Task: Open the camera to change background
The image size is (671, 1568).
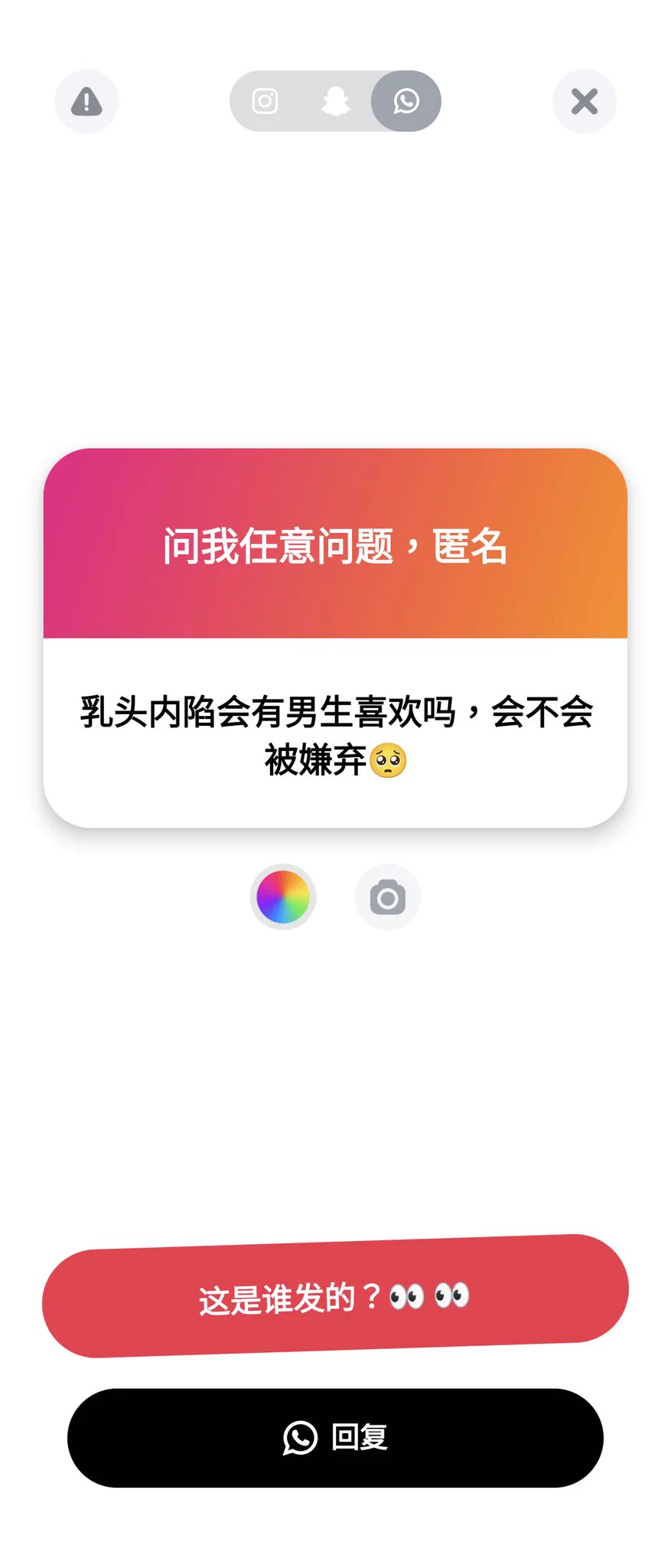Action: click(388, 897)
